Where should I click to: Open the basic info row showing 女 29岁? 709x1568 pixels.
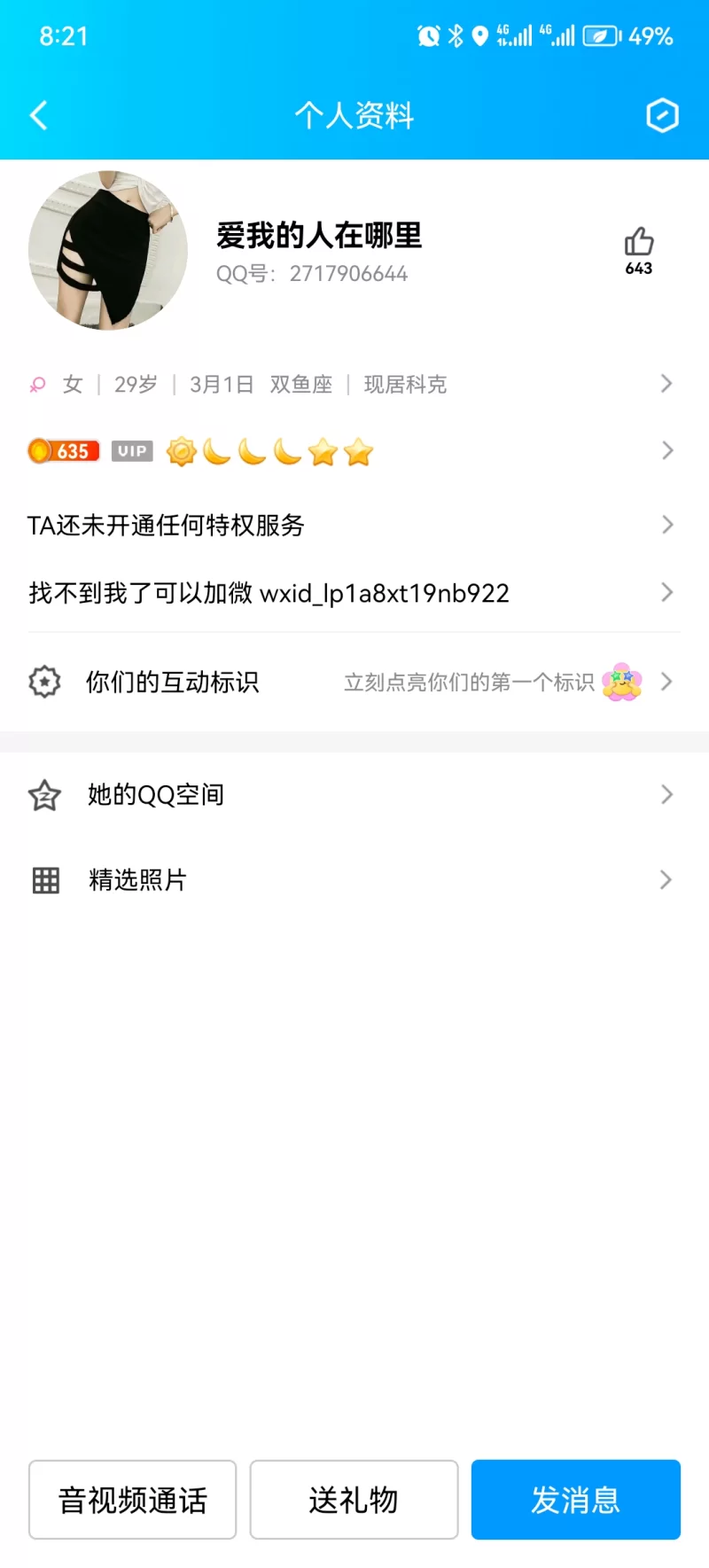pos(354,384)
